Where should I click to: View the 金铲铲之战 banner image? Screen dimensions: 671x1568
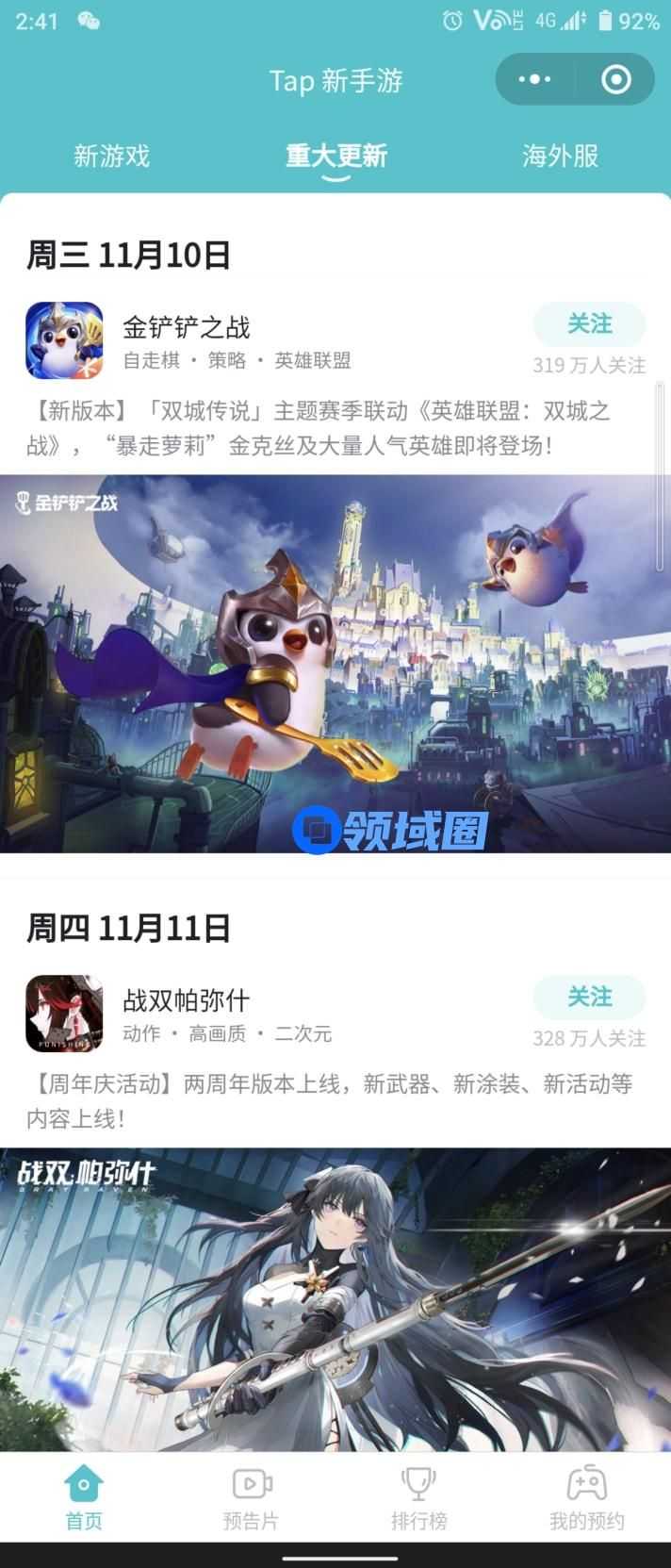pyautogui.click(x=335, y=664)
